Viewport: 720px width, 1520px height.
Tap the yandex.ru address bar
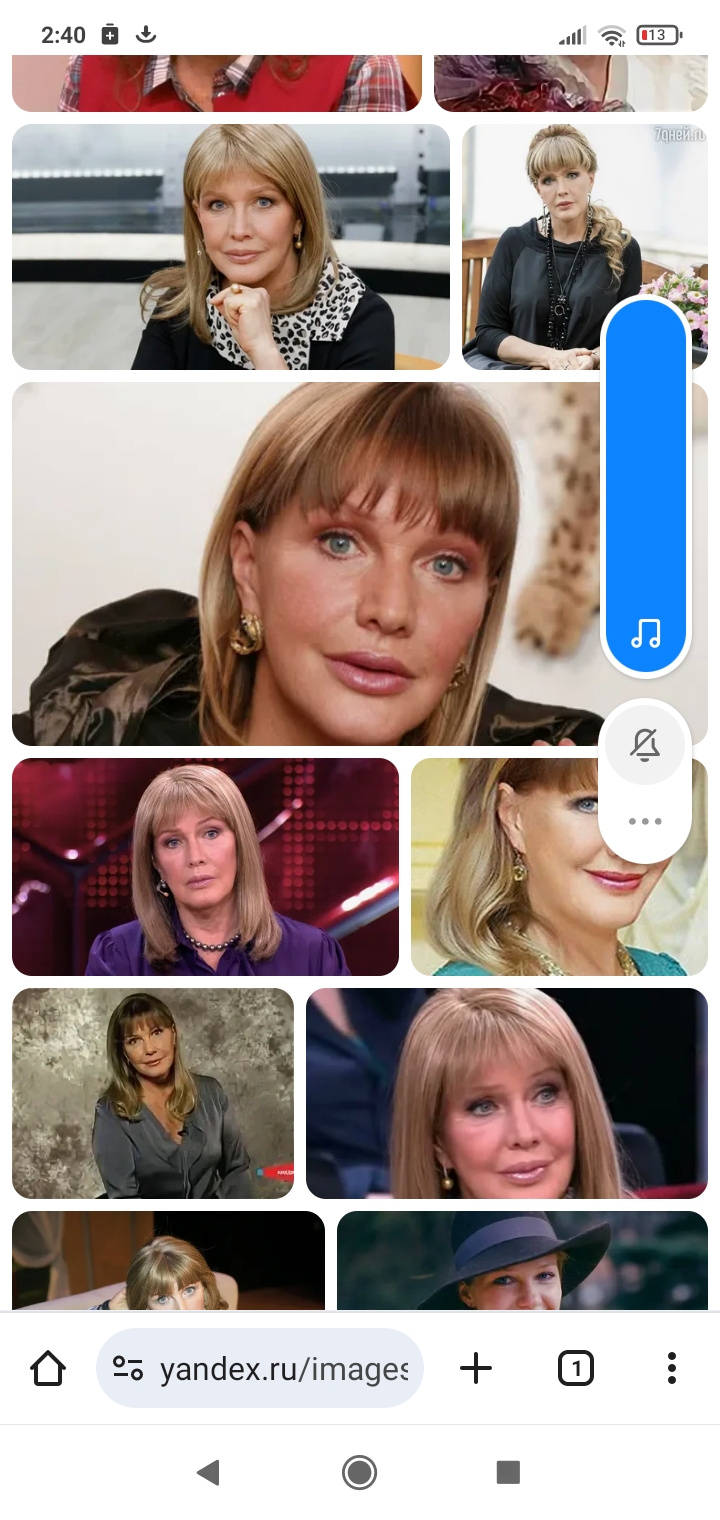(260, 1368)
